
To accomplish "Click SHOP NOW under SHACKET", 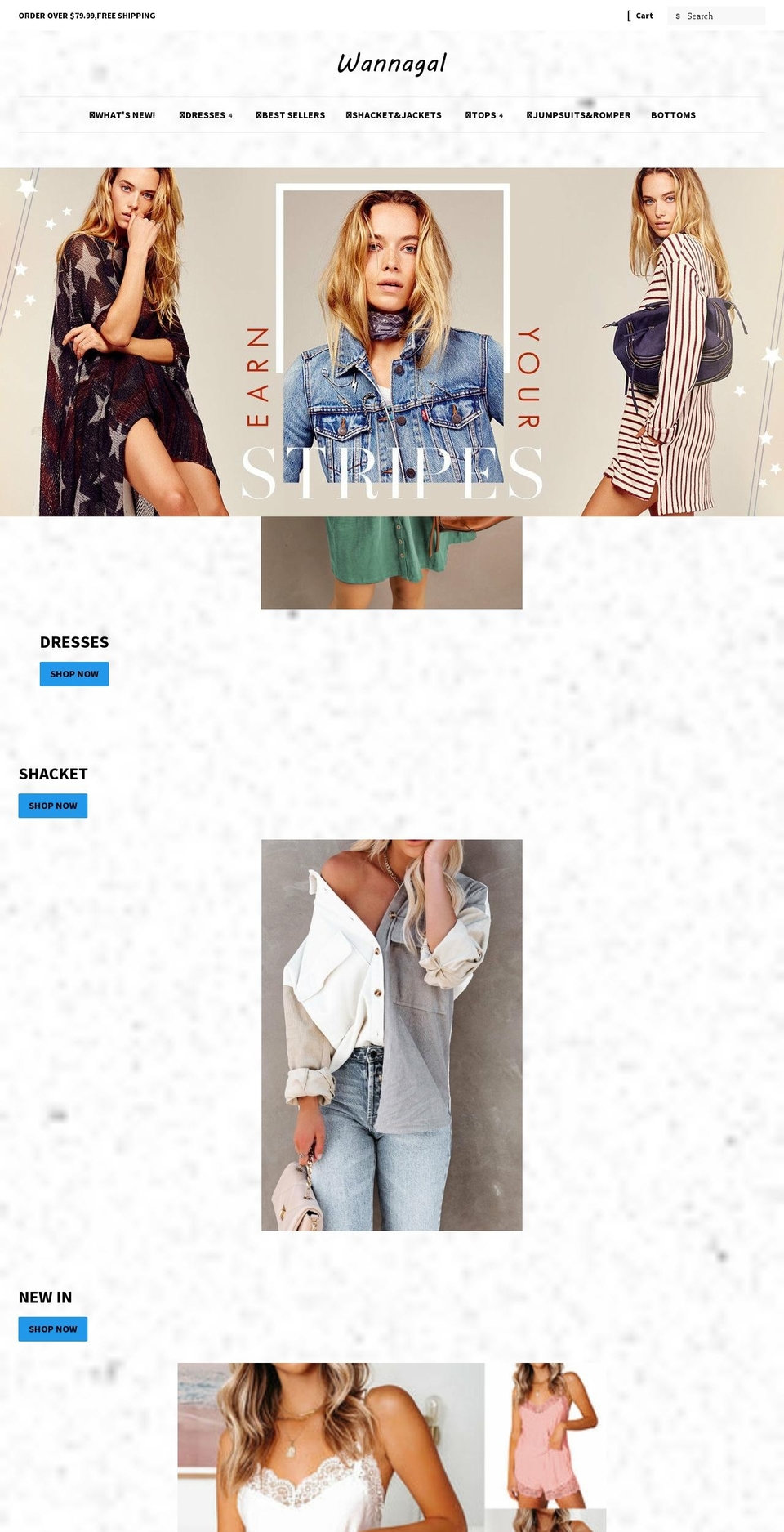I will coord(52,806).
